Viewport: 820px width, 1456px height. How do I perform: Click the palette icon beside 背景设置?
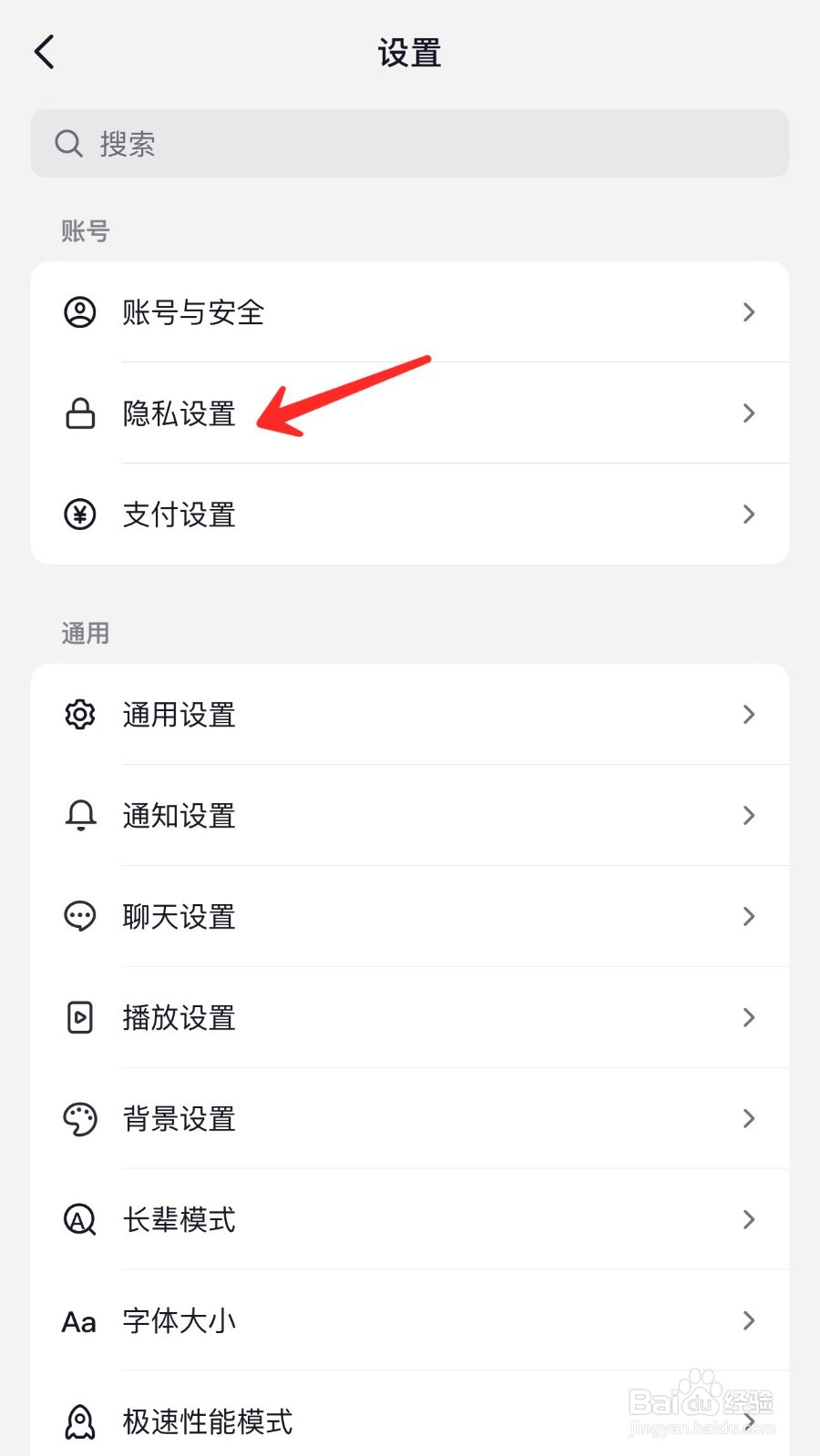[x=79, y=1119]
